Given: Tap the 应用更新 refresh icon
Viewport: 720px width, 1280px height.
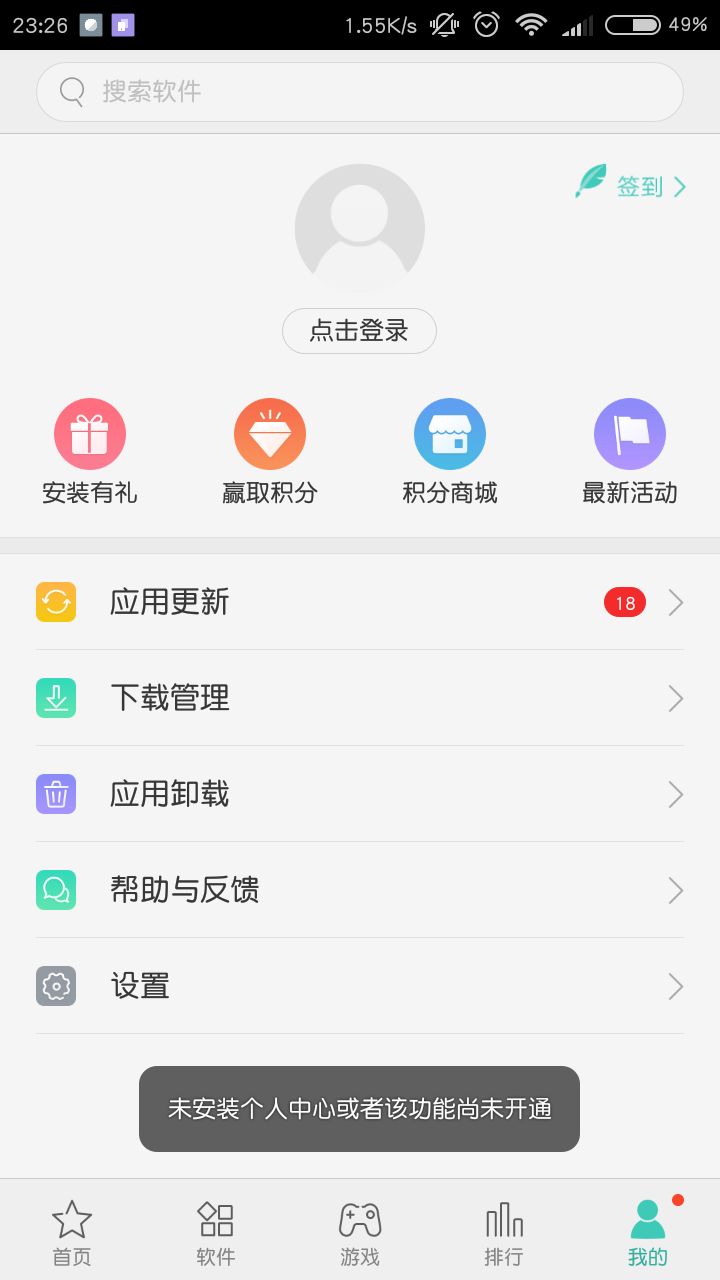Looking at the screenshot, I should click(56, 602).
